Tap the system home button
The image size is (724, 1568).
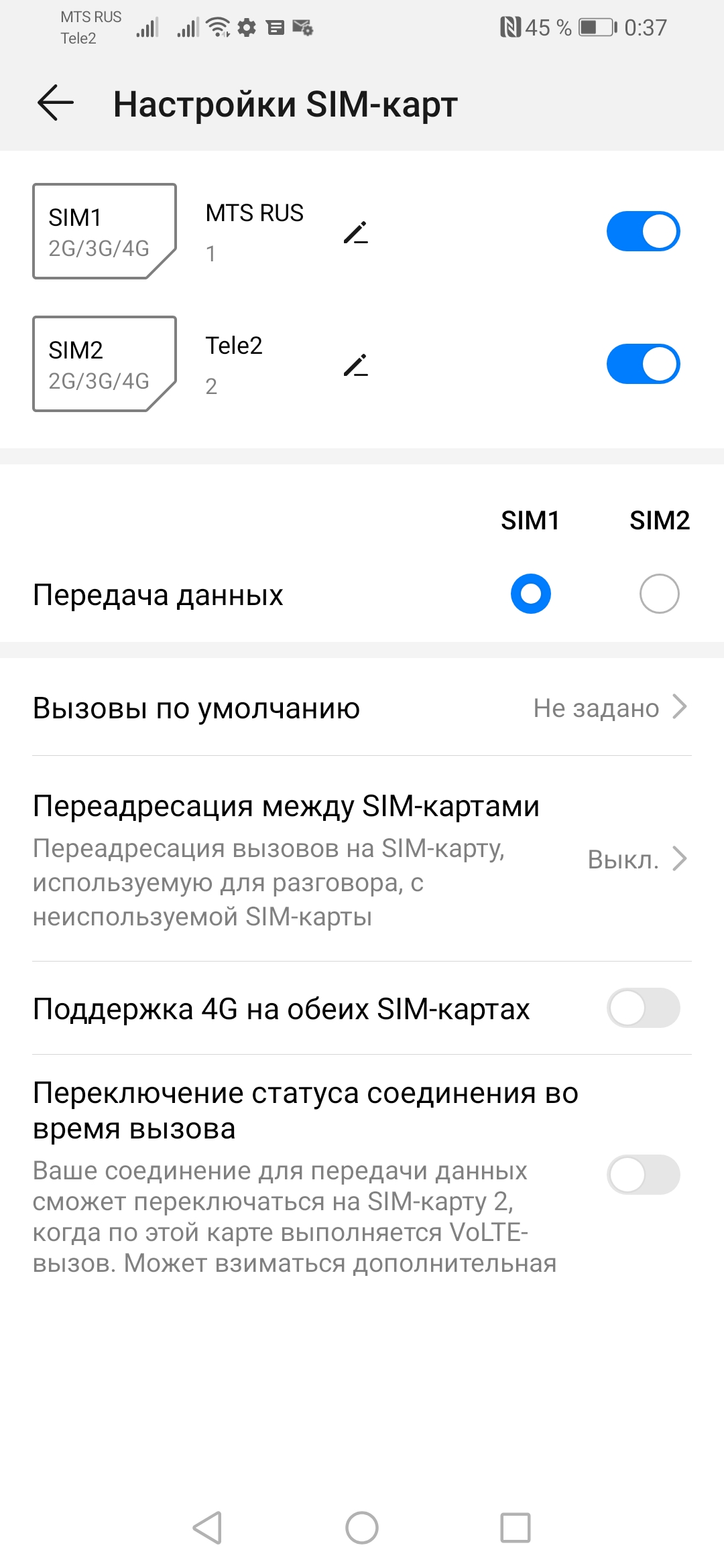coord(362,1528)
